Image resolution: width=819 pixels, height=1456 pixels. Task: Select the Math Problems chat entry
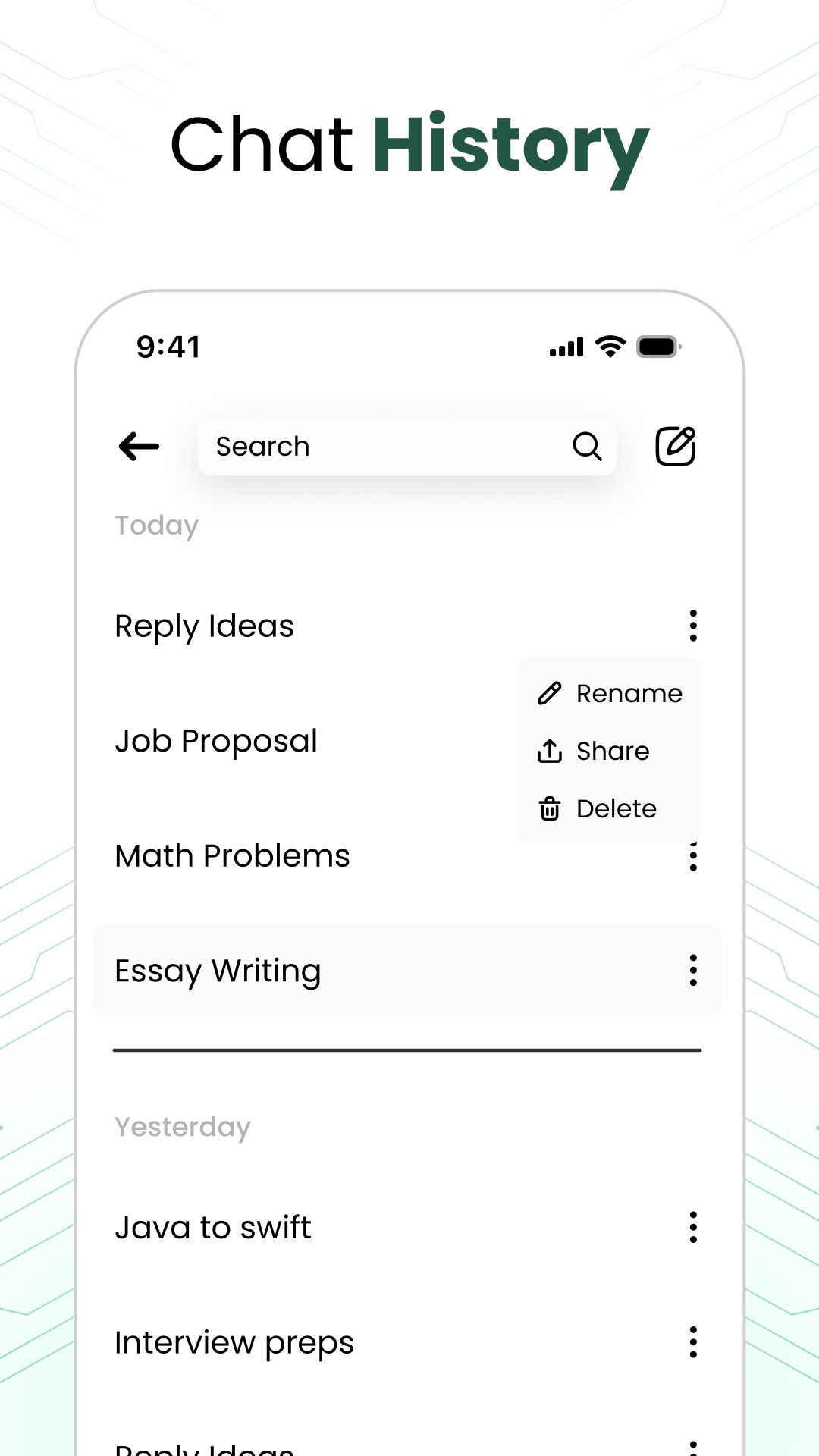[232, 855]
